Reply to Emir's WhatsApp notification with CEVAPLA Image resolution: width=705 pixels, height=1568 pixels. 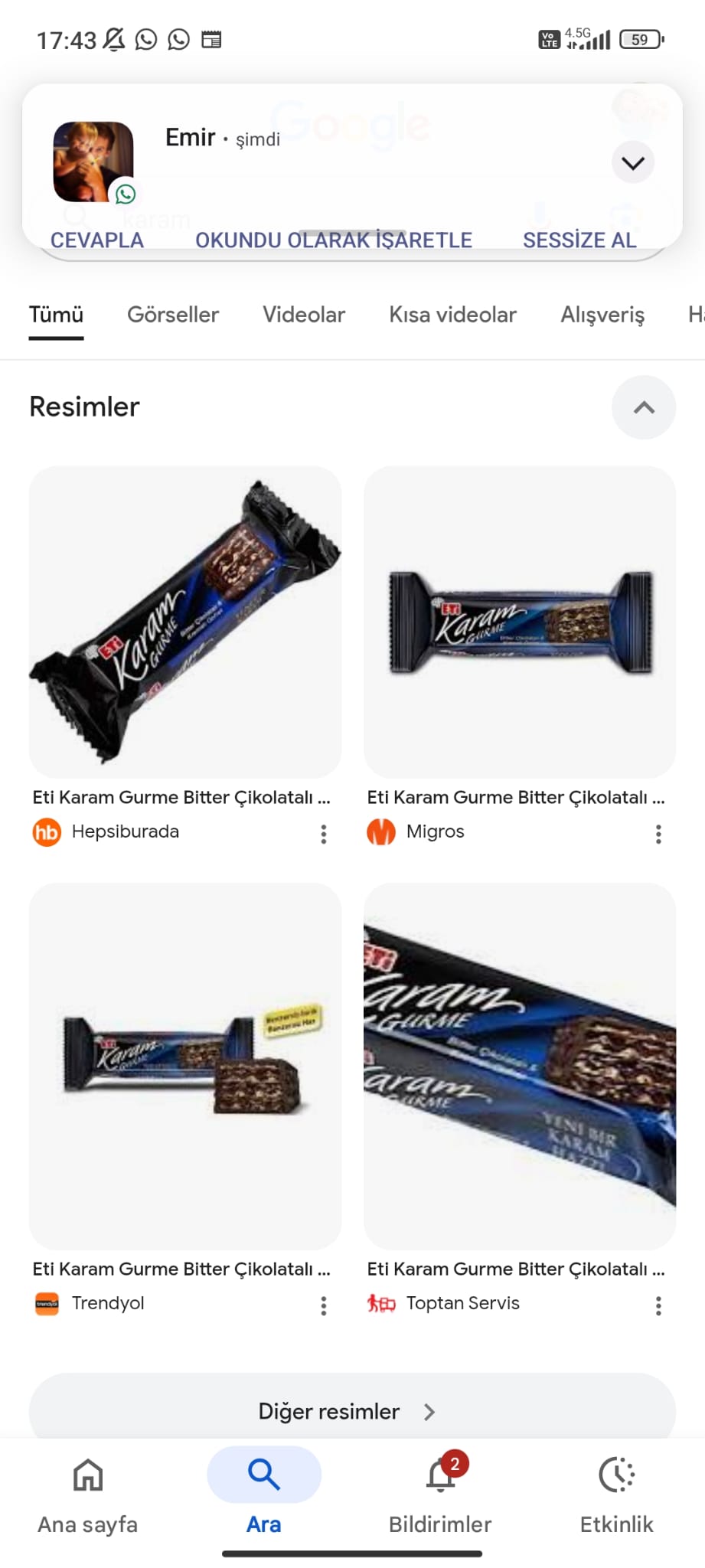97,240
